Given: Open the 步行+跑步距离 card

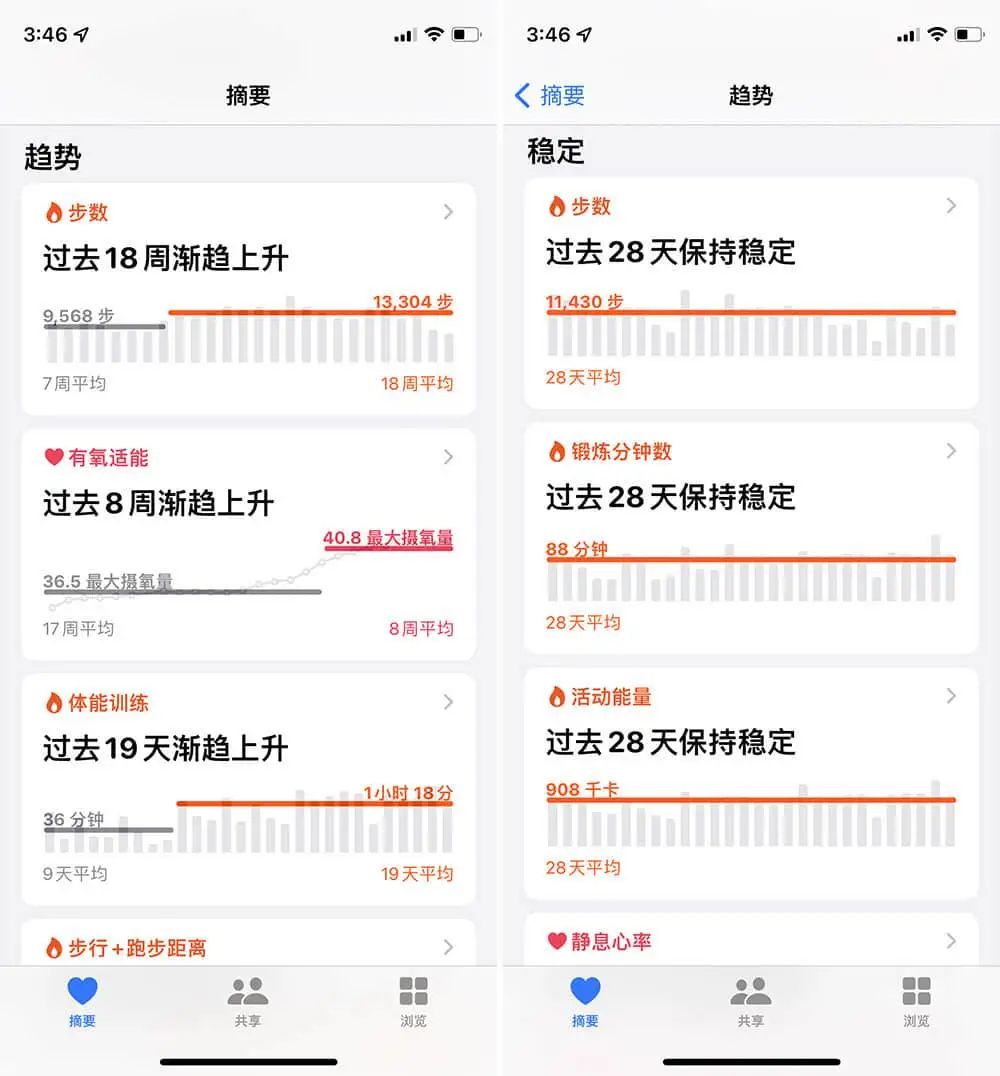Looking at the screenshot, I should tap(248, 945).
